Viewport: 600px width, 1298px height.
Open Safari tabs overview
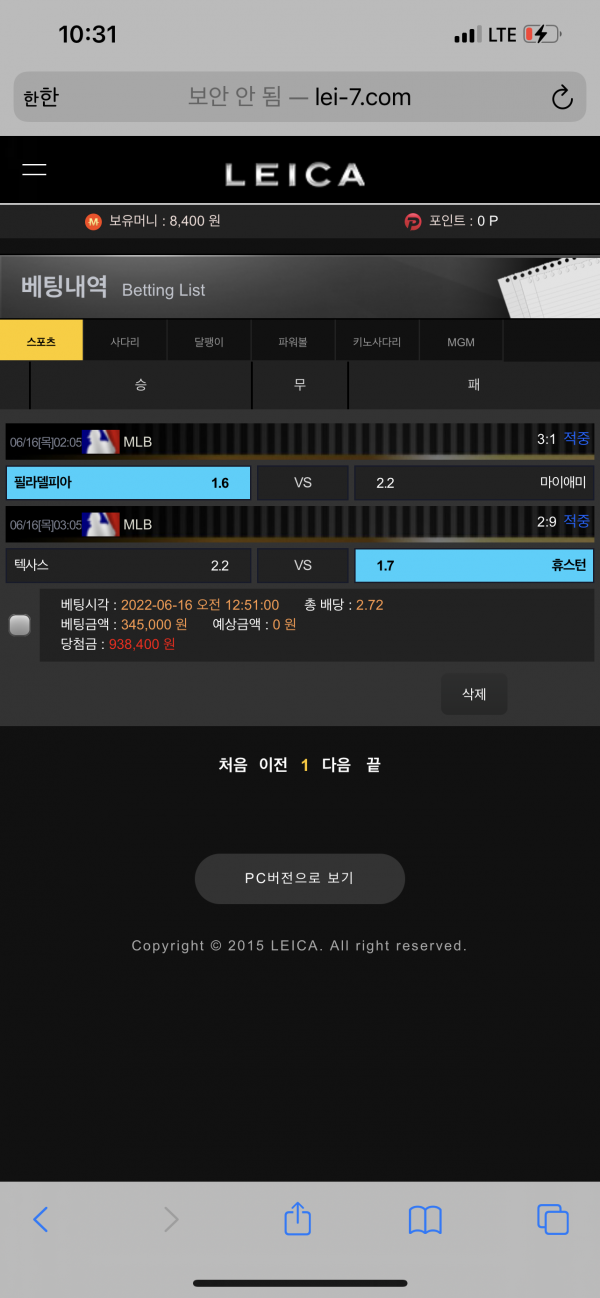pyautogui.click(x=552, y=1218)
